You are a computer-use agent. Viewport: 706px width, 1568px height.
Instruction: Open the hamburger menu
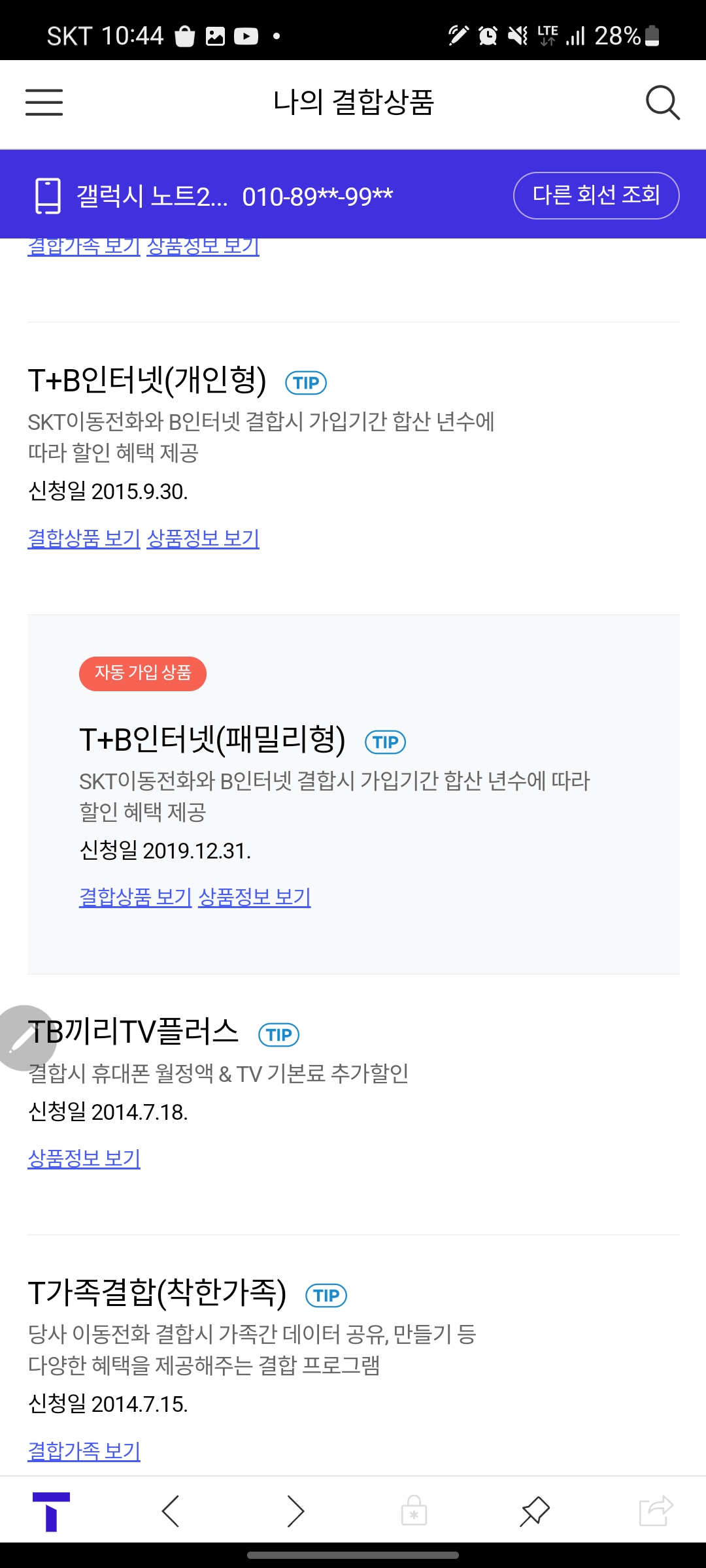point(44,103)
